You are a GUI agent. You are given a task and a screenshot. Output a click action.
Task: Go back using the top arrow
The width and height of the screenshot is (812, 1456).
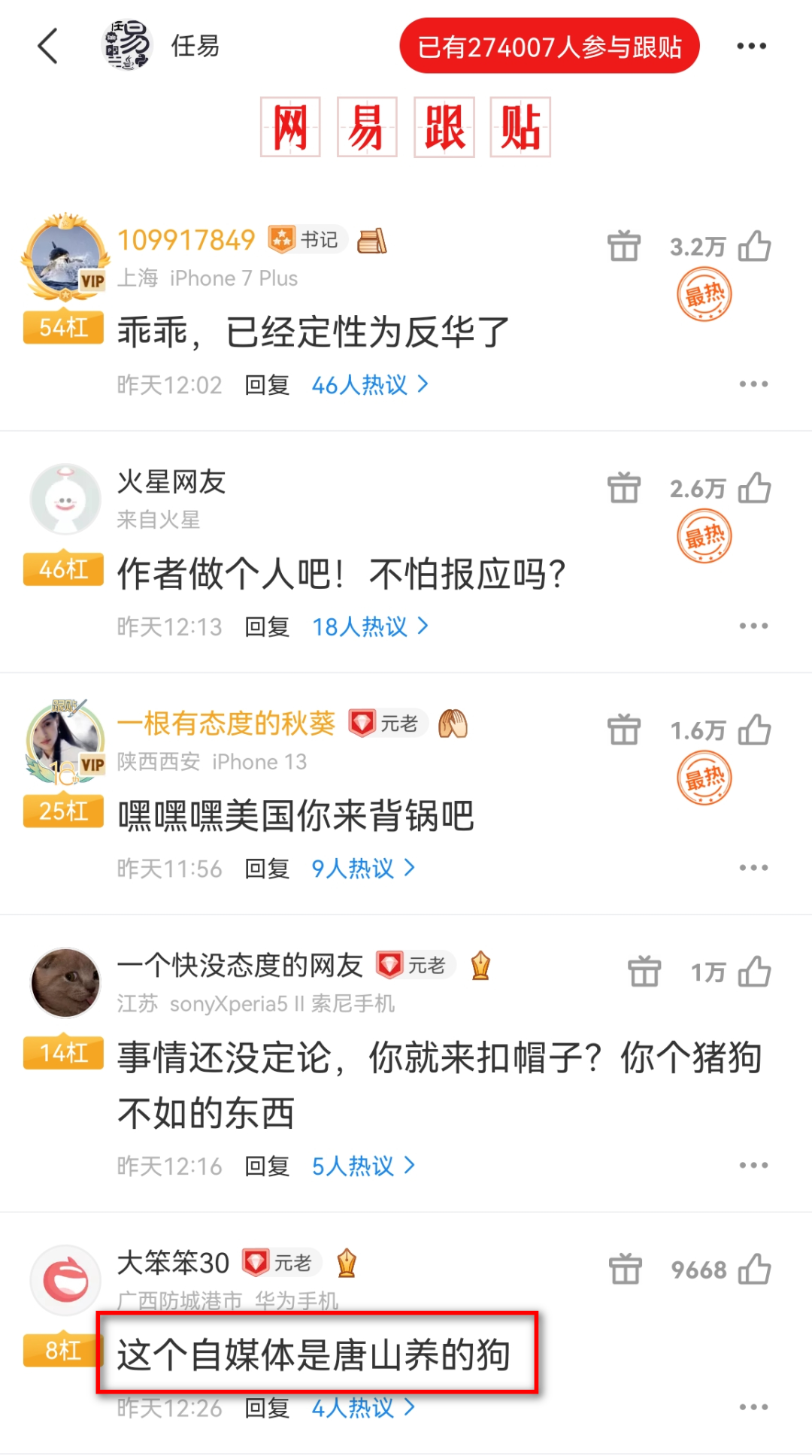click(x=48, y=47)
